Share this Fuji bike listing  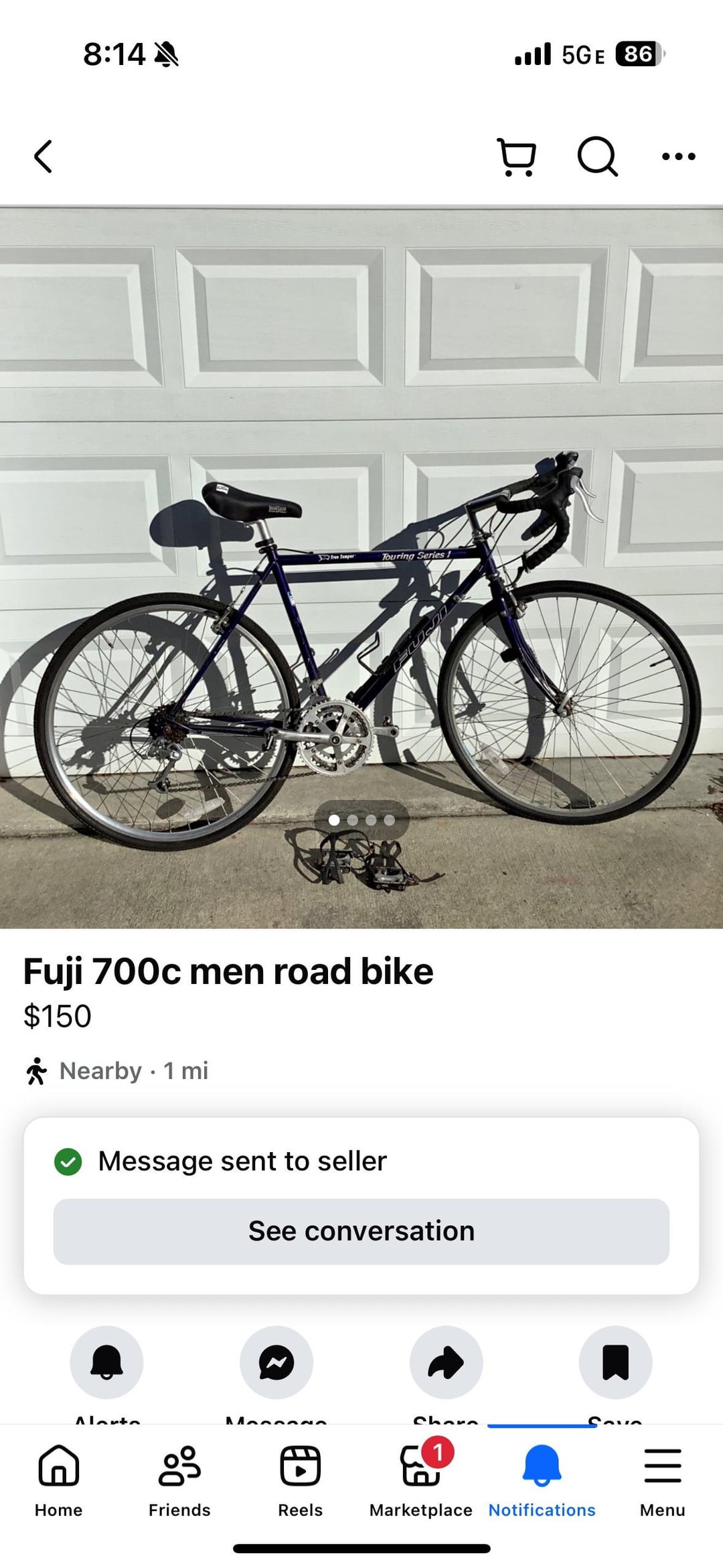pyautogui.click(x=446, y=1362)
